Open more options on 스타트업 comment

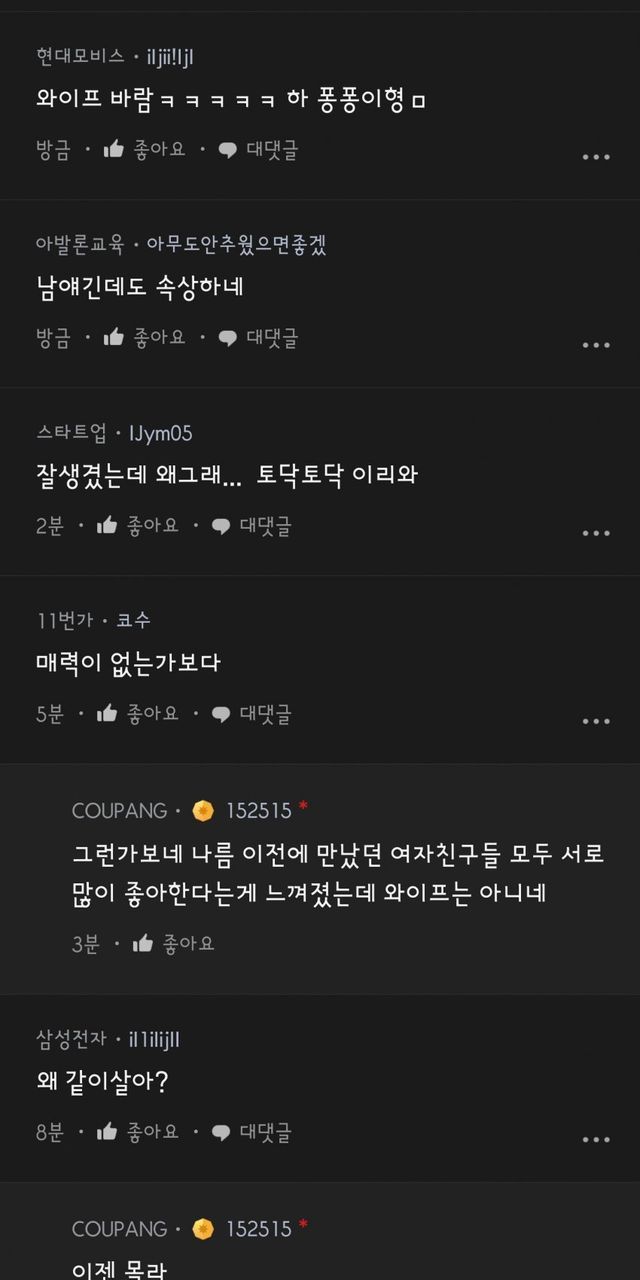click(596, 533)
